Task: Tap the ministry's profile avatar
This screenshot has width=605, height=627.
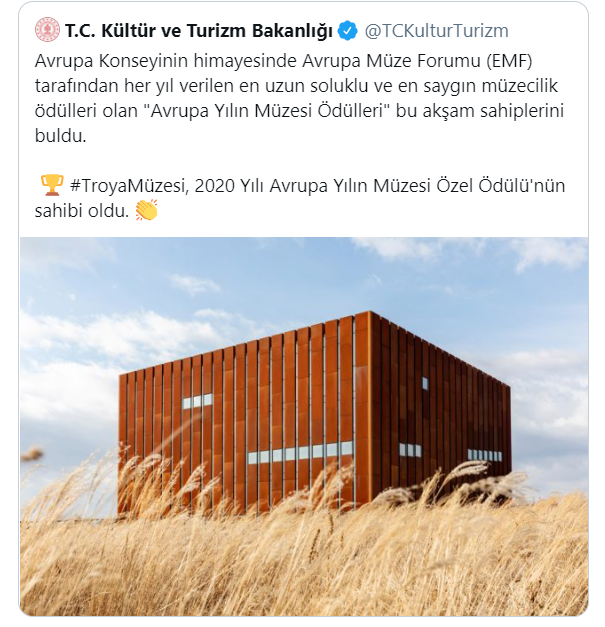Action: click(x=46, y=30)
